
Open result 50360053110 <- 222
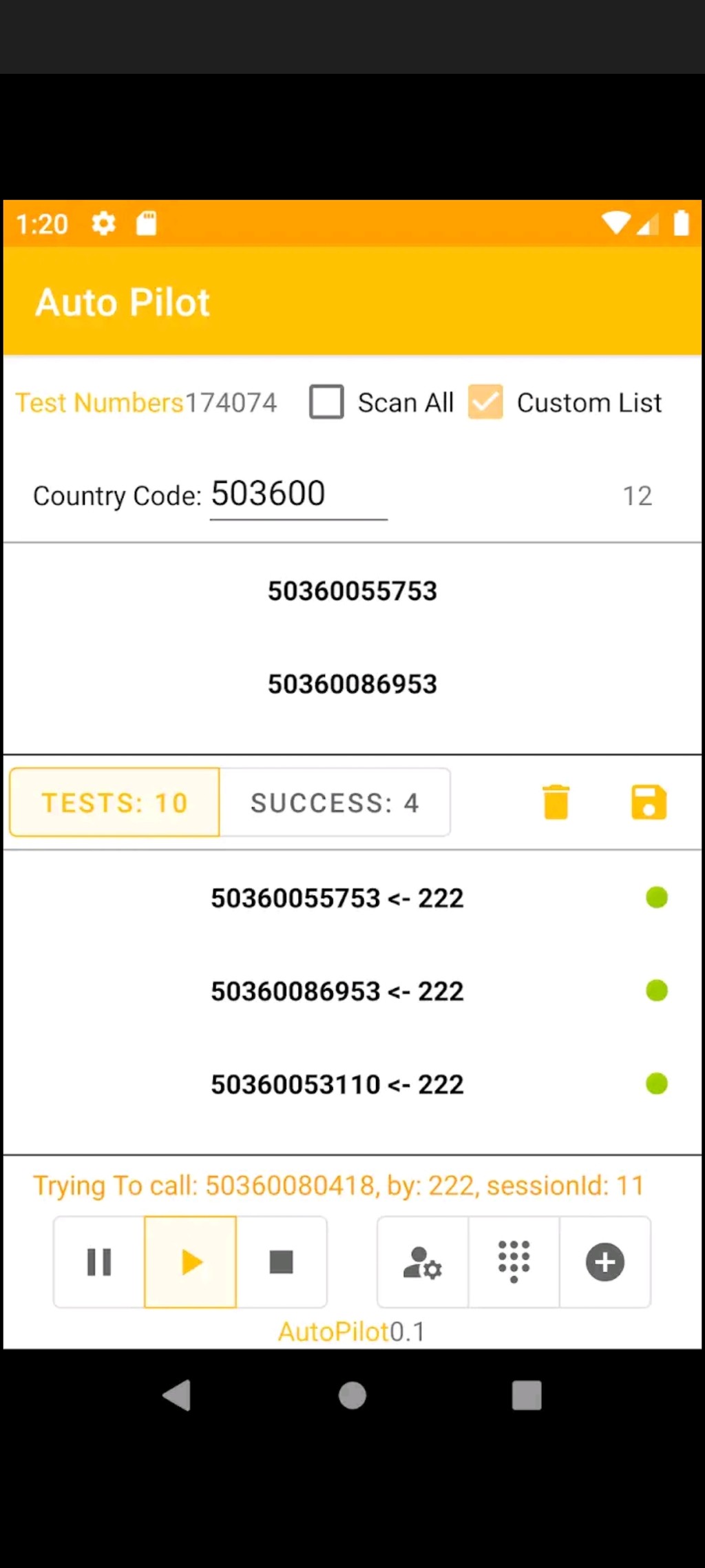[352, 1084]
